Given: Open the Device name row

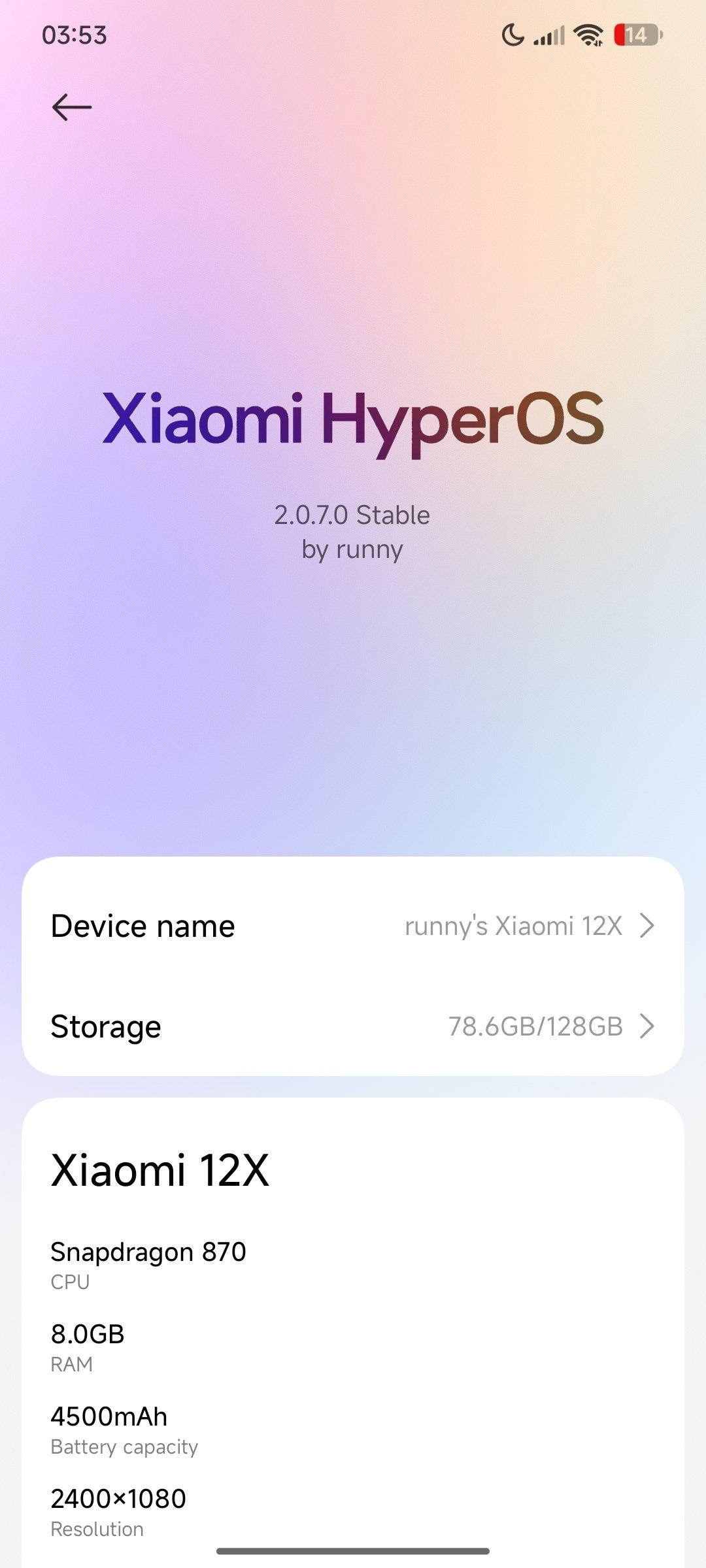Looking at the screenshot, I should click(x=353, y=926).
